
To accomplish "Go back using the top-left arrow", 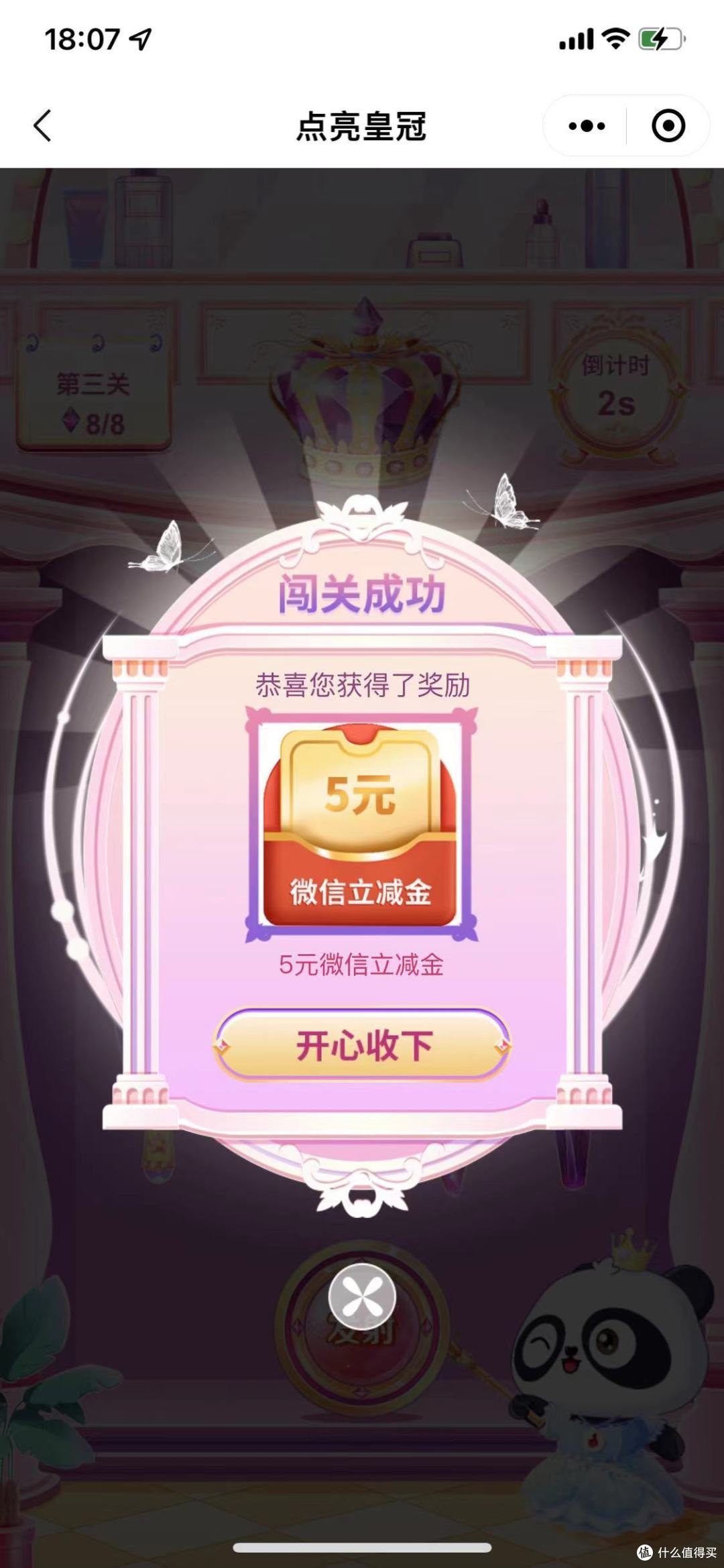I will [x=42, y=126].
